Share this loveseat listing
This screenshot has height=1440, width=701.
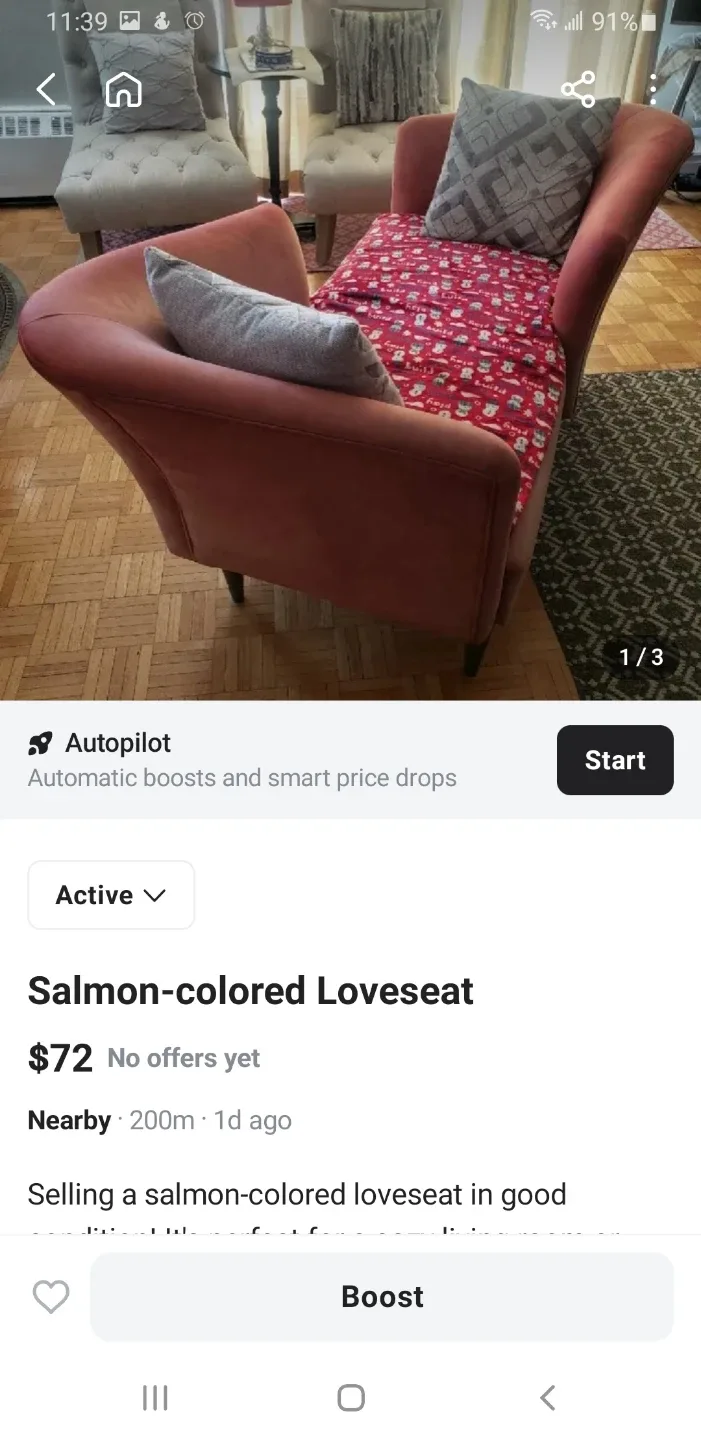(x=578, y=90)
